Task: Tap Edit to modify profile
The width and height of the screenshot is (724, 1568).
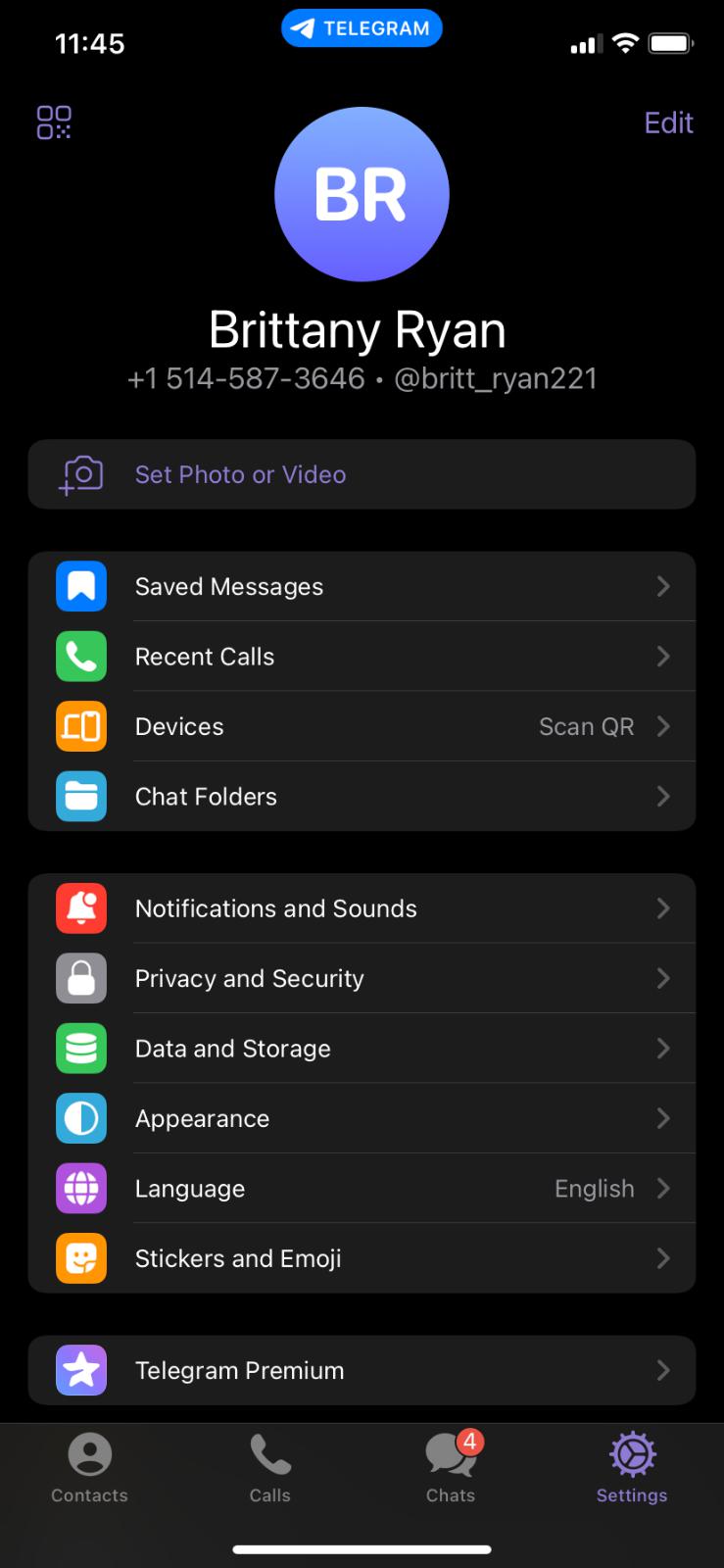Action: pyautogui.click(x=668, y=122)
